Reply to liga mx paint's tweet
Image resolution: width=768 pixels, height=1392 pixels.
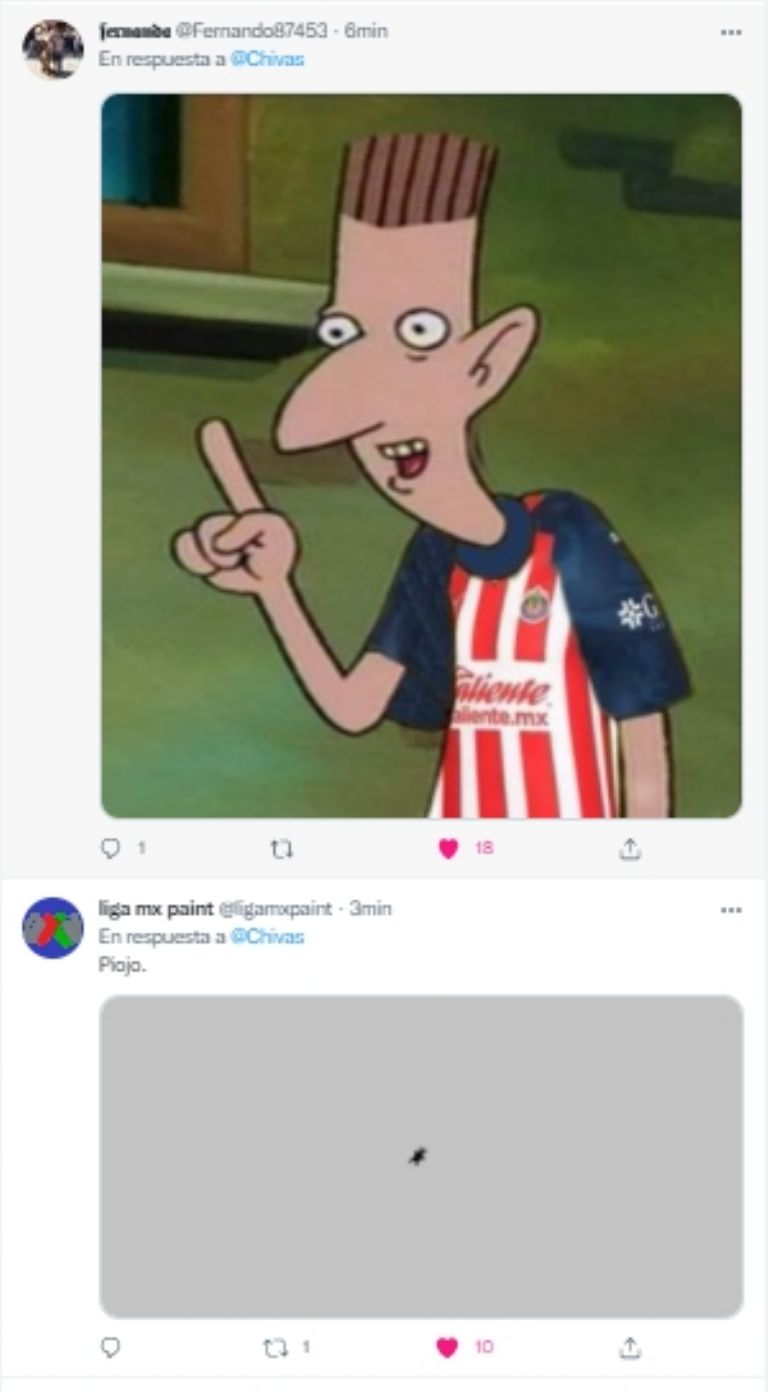tap(111, 1347)
